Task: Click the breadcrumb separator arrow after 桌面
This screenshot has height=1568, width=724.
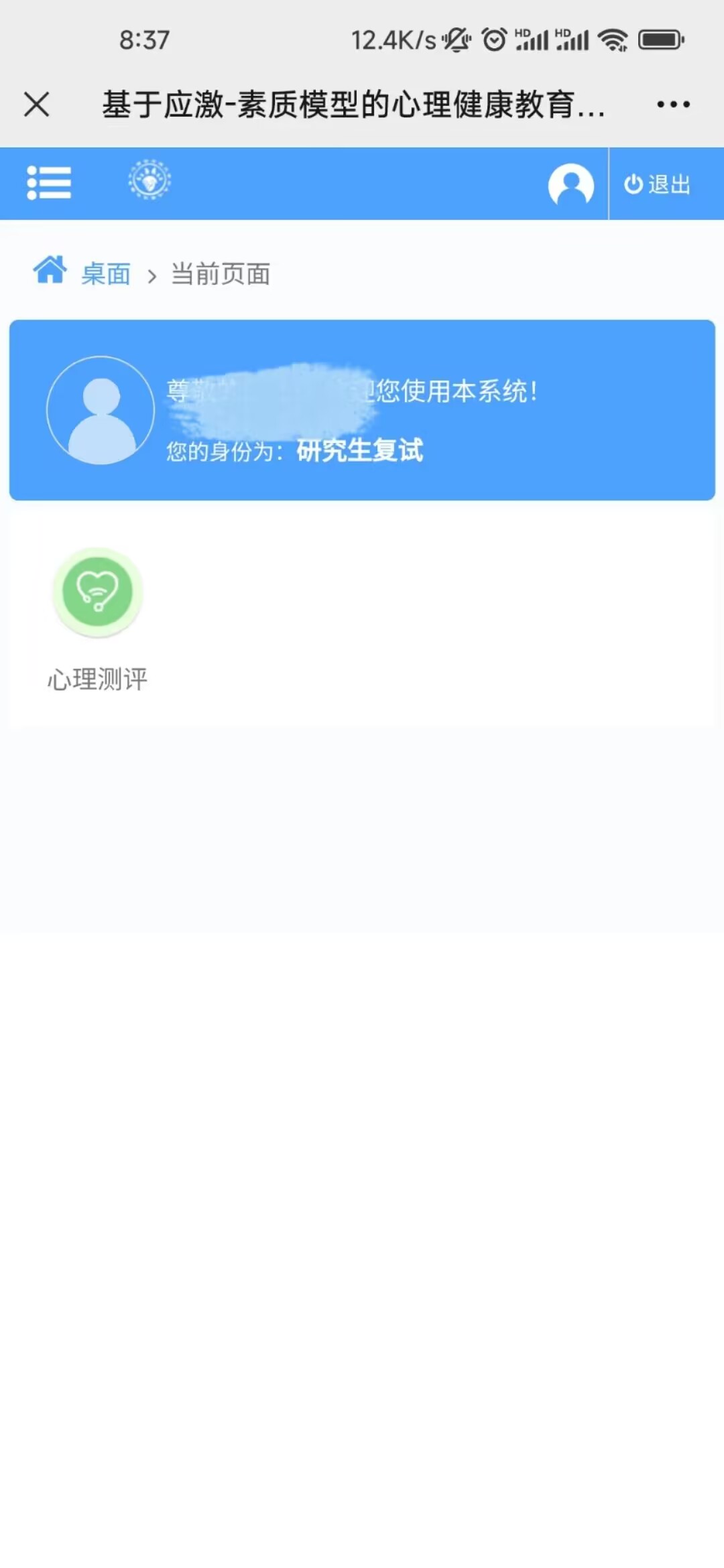Action: pos(152,274)
